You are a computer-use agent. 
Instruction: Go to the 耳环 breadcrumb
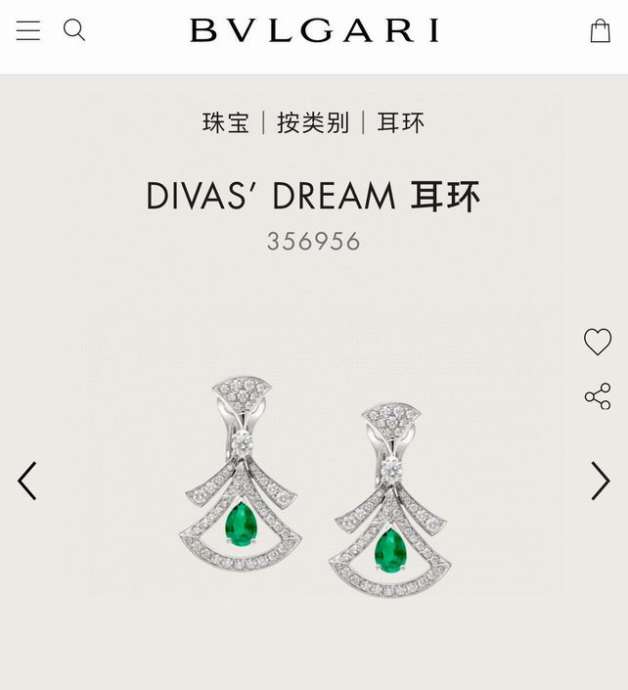401,123
